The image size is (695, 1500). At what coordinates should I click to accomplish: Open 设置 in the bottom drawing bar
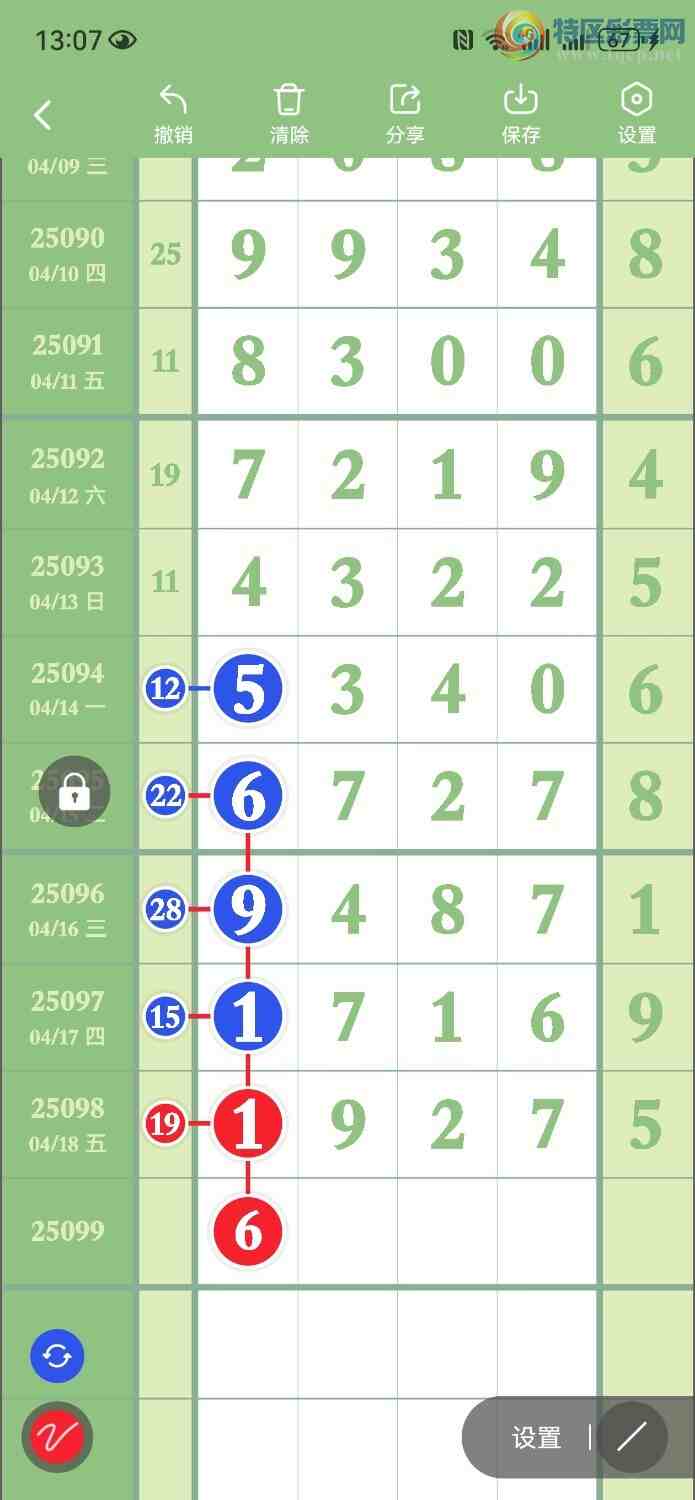point(536,1438)
